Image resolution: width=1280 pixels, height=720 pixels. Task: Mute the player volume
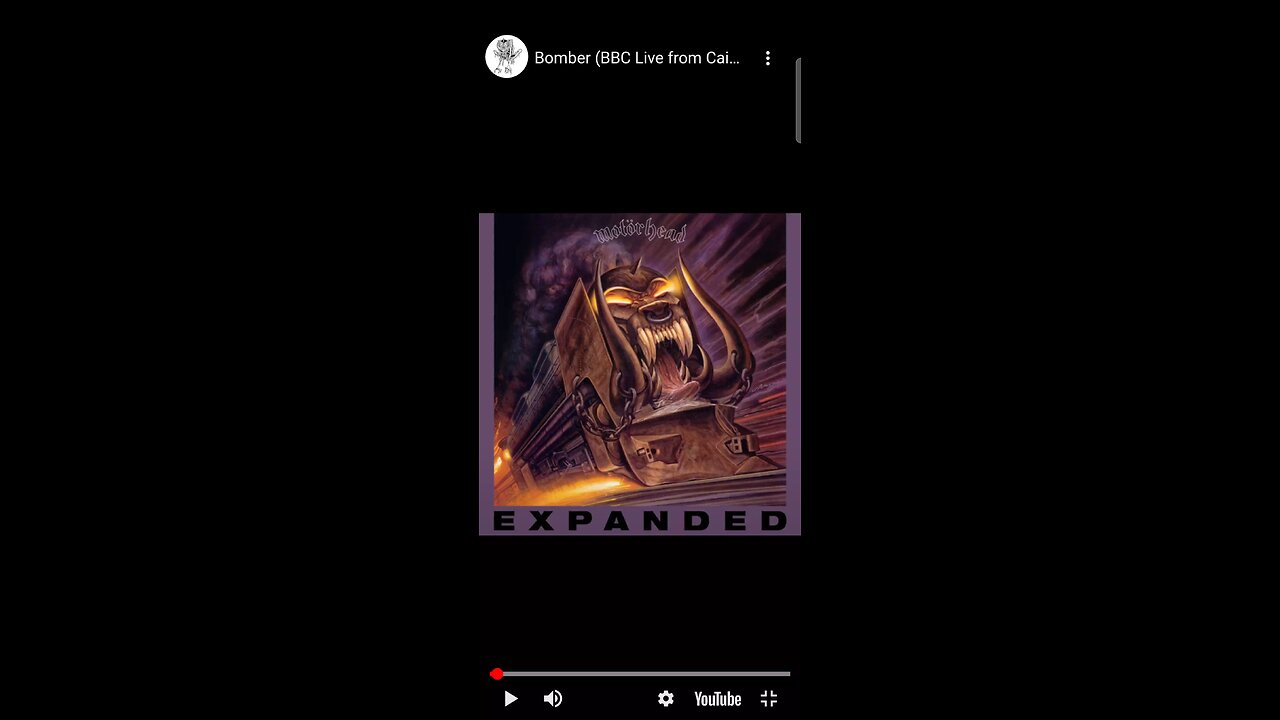(553, 699)
